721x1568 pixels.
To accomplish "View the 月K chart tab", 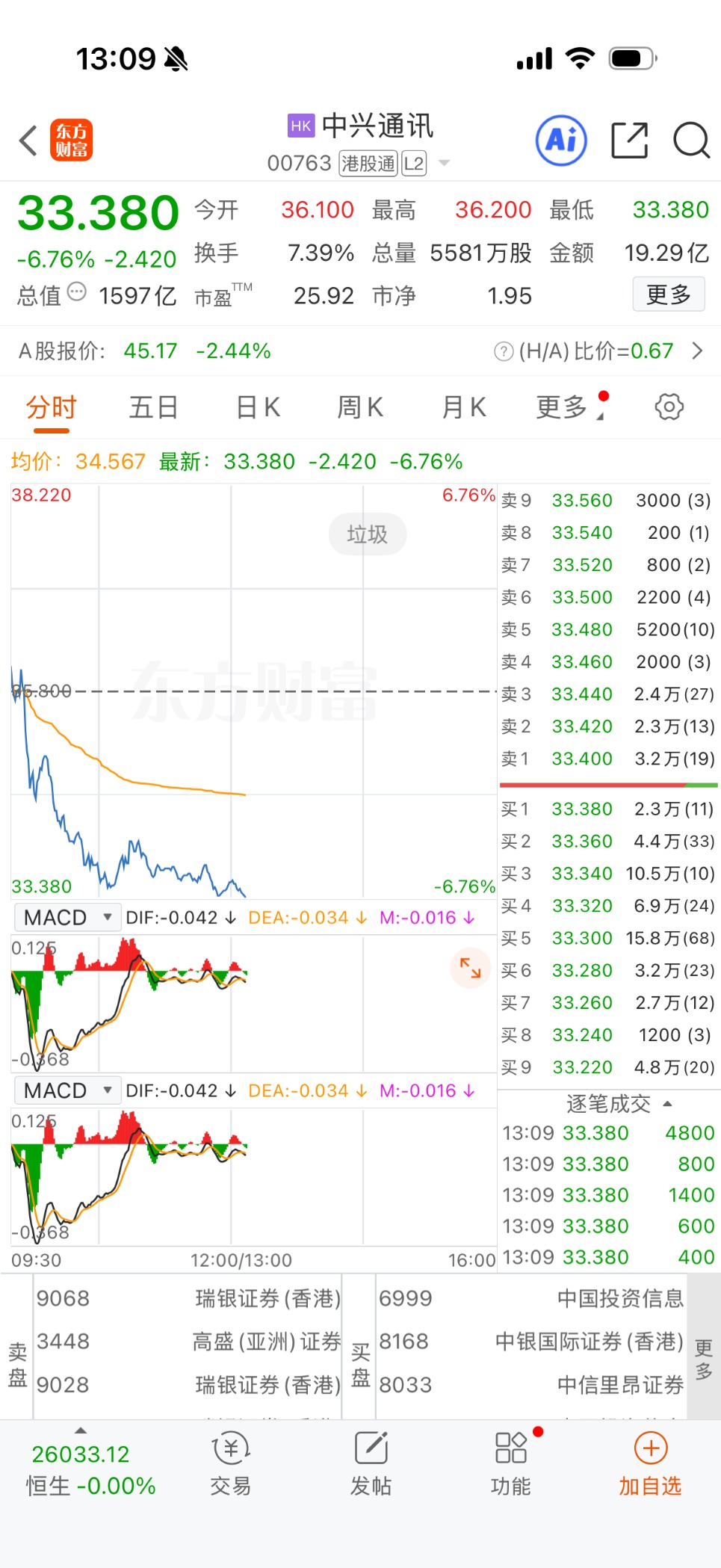I will [x=464, y=407].
